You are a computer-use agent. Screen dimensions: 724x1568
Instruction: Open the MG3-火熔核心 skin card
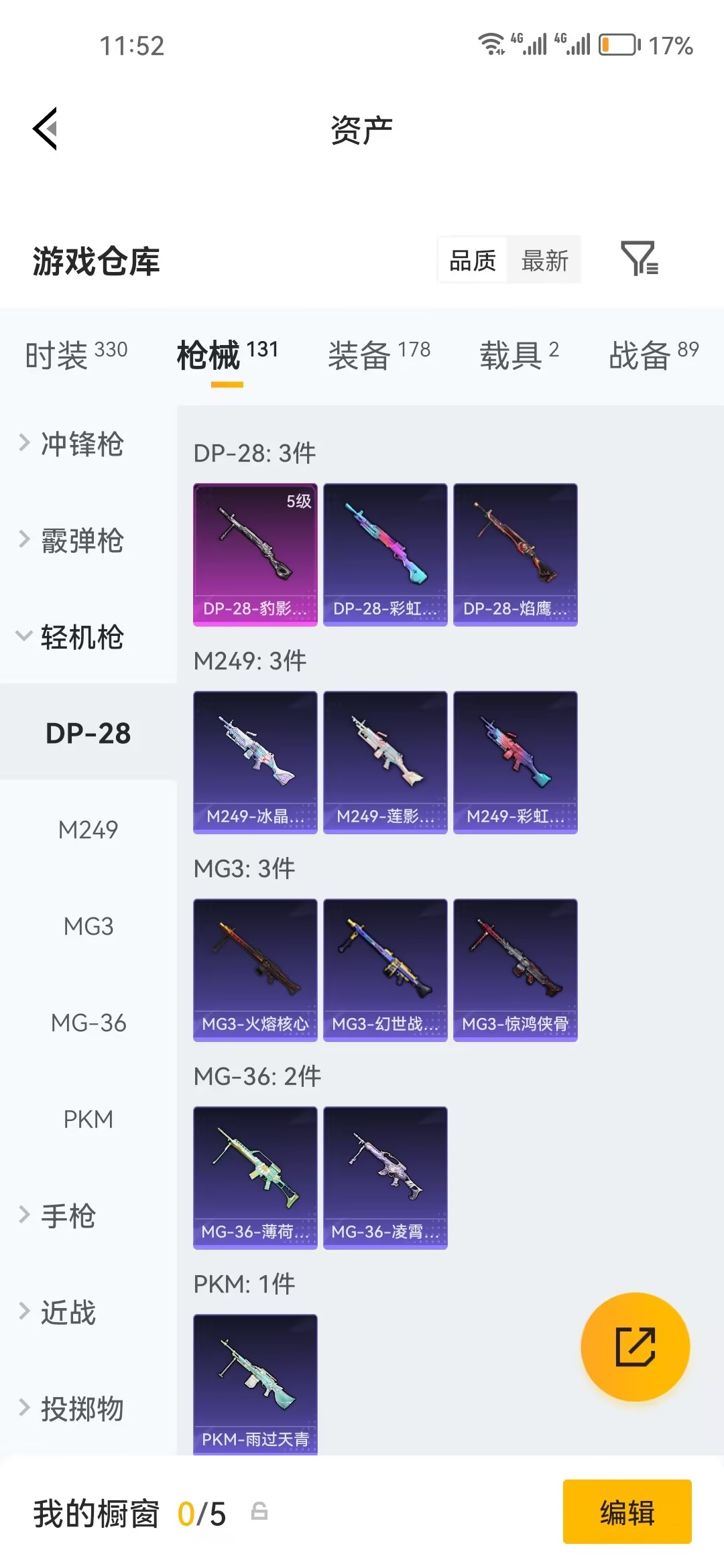(x=255, y=970)
